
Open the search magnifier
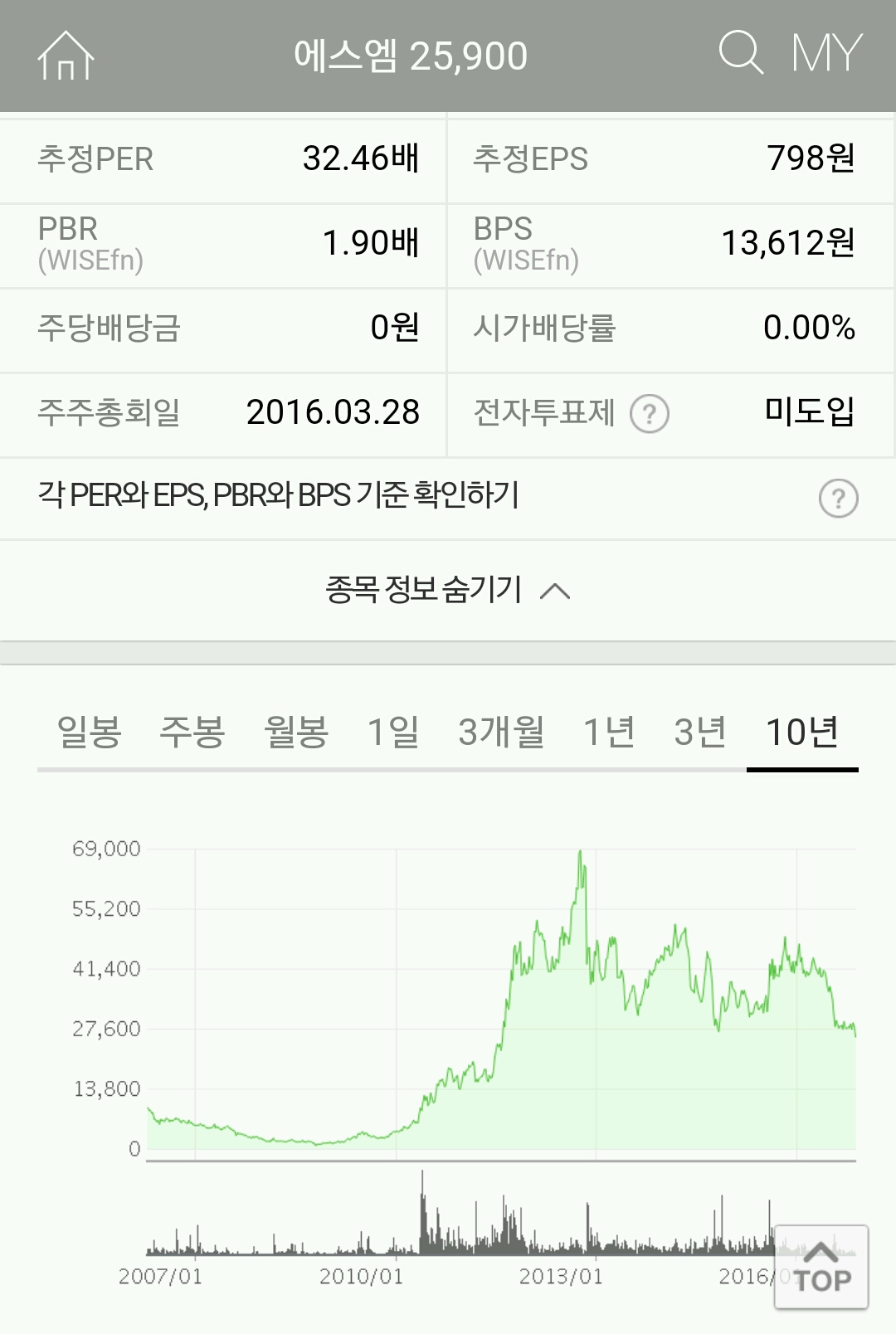point(740,53)
